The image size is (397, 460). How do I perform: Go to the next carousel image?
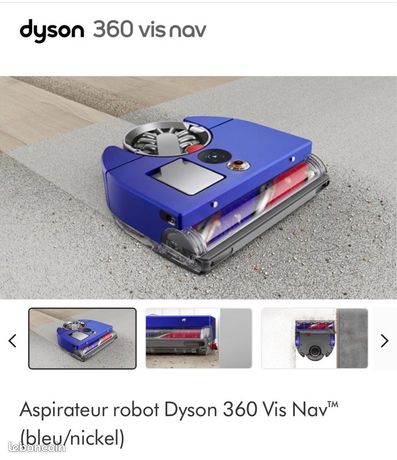coord(384,341)
